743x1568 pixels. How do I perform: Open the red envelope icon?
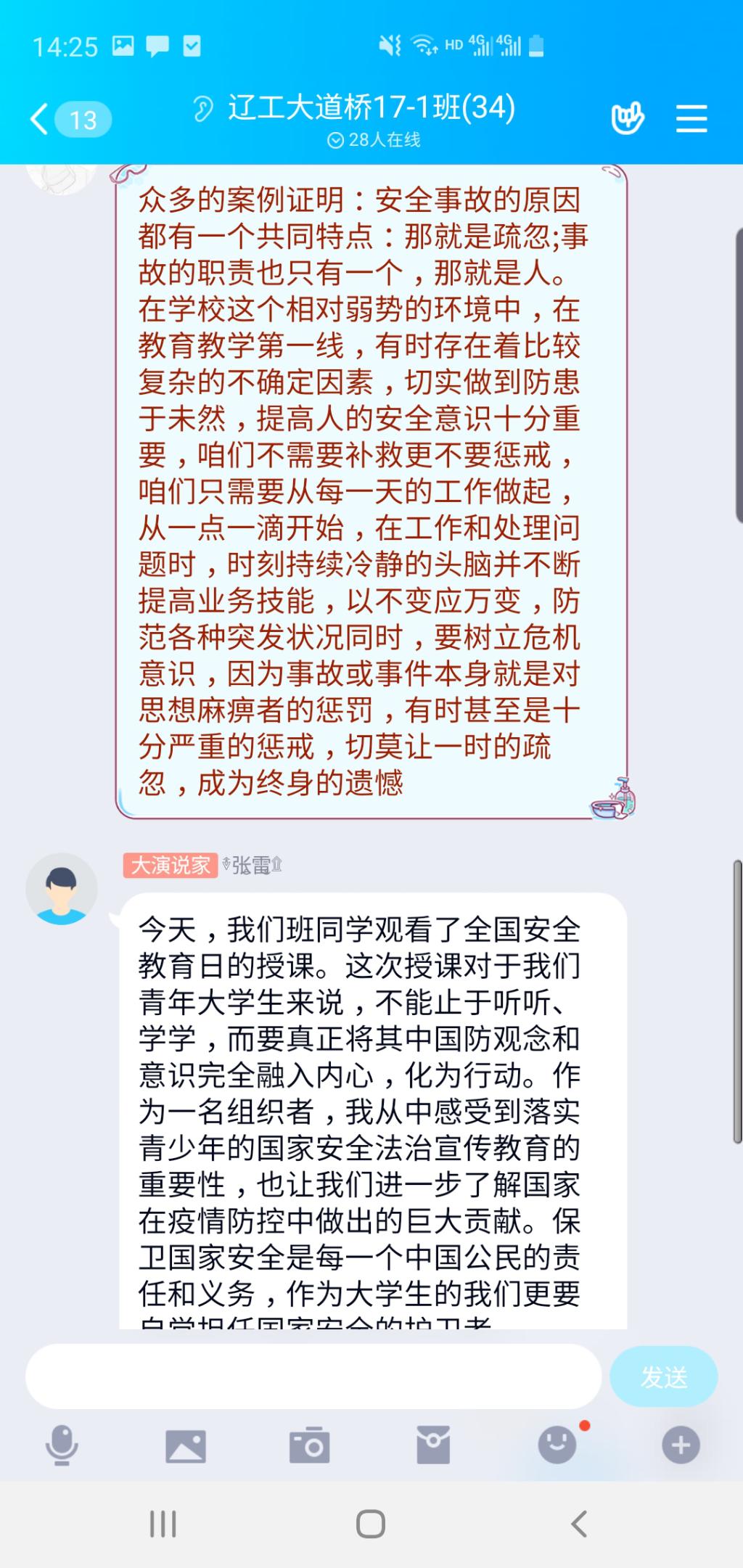click(x=433, y=1445)
